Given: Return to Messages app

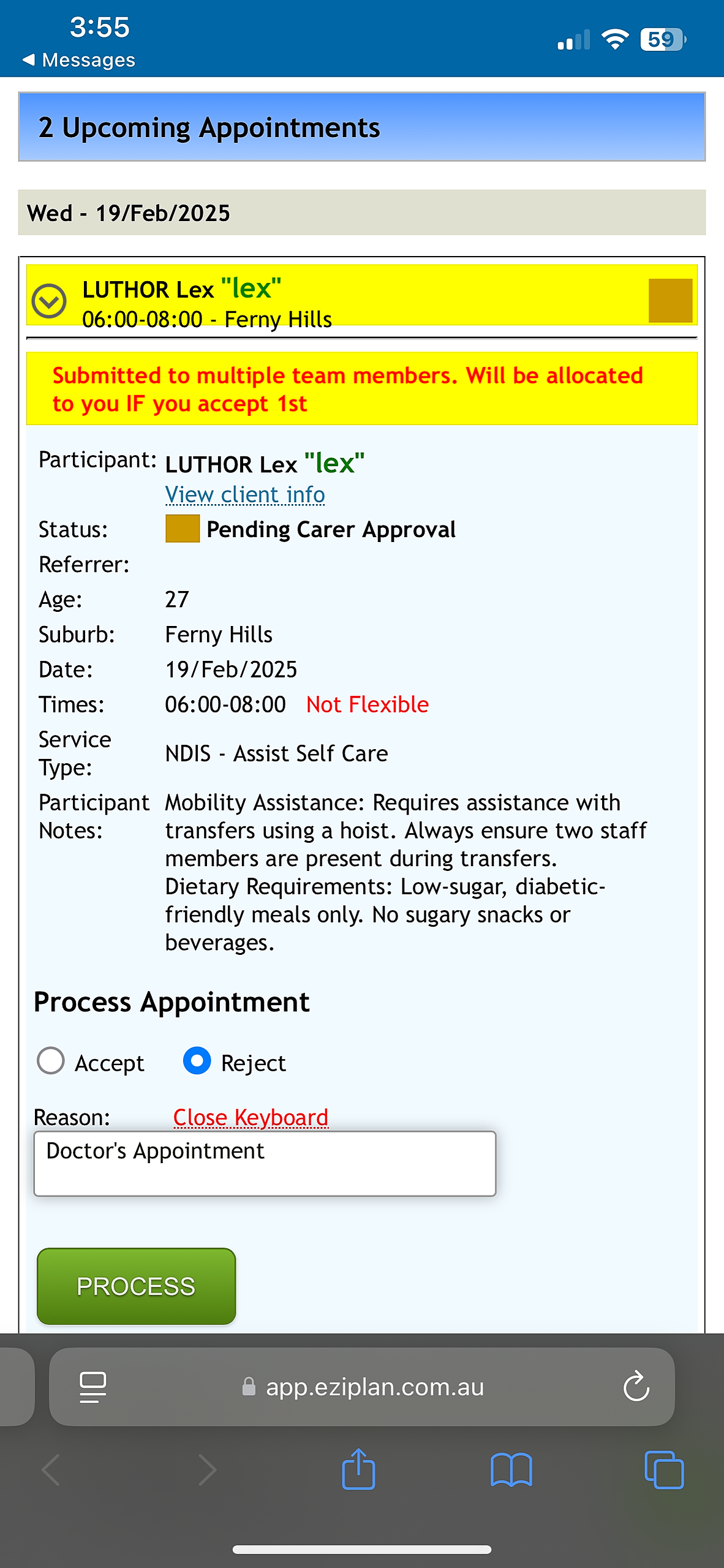Looking at the screenshot, I should coord(78,60).
